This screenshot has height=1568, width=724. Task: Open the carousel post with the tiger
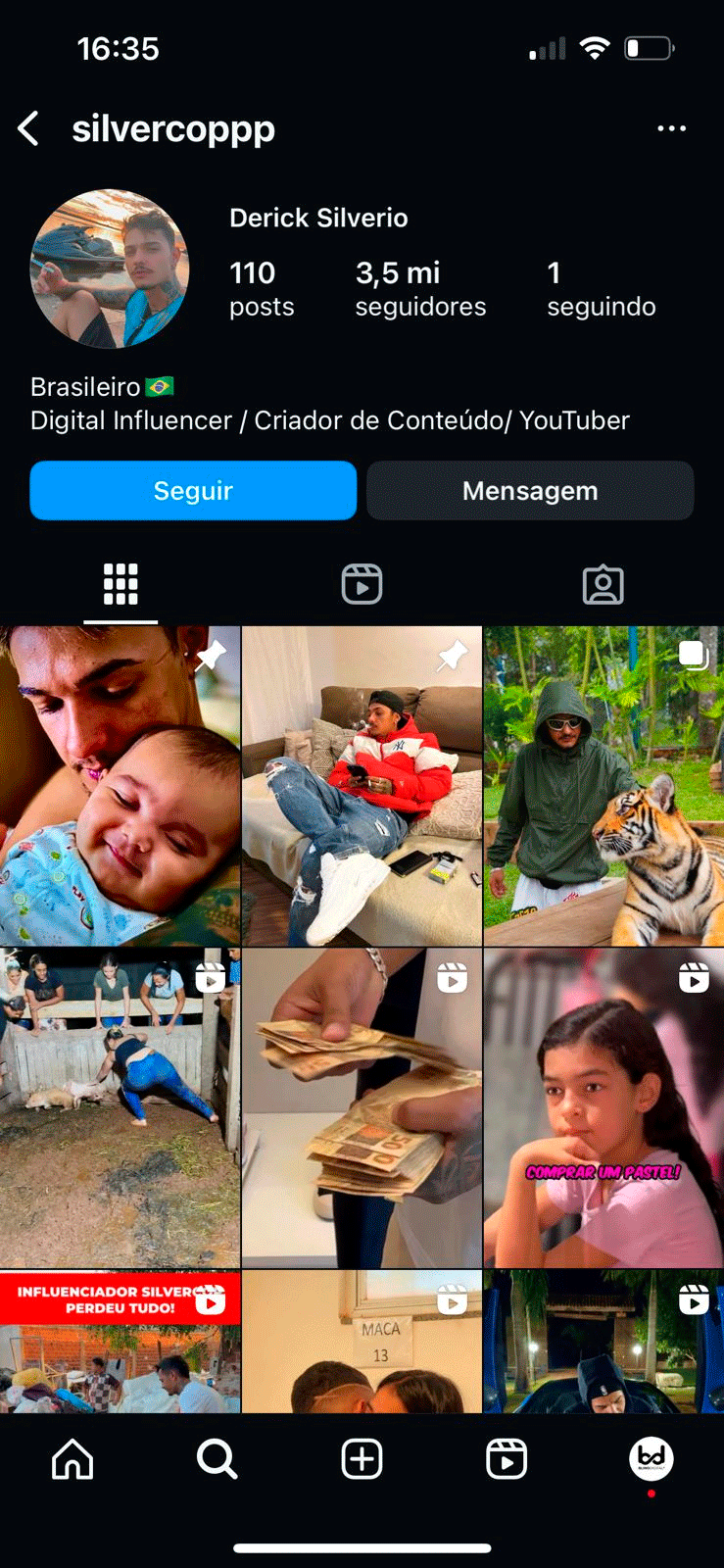pyautogui.click(x=603, y=786)
